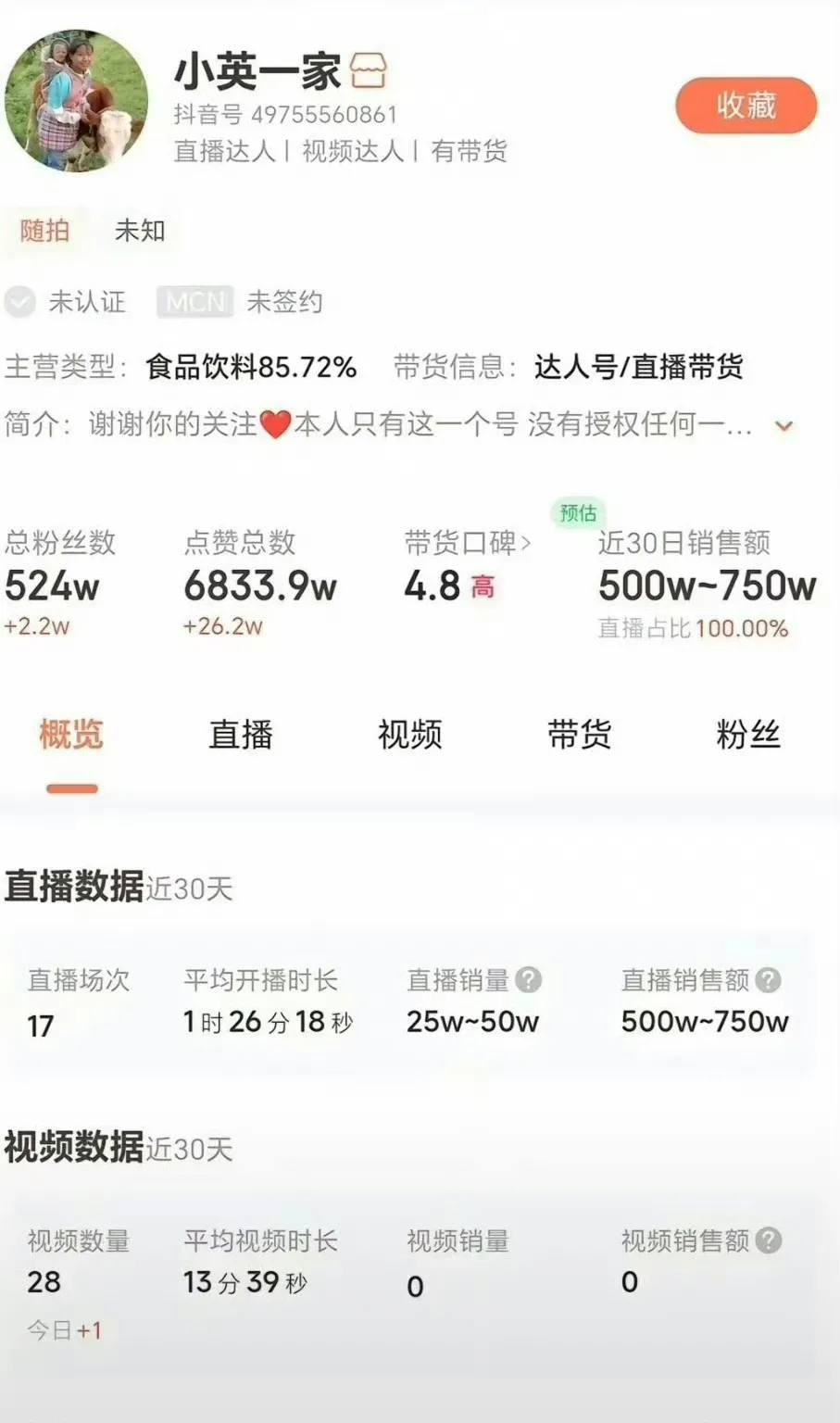The width and height of the screenshot is (840, 1423).
Task: Open 小英一家 profile avatar
Action: coord(76,100)
